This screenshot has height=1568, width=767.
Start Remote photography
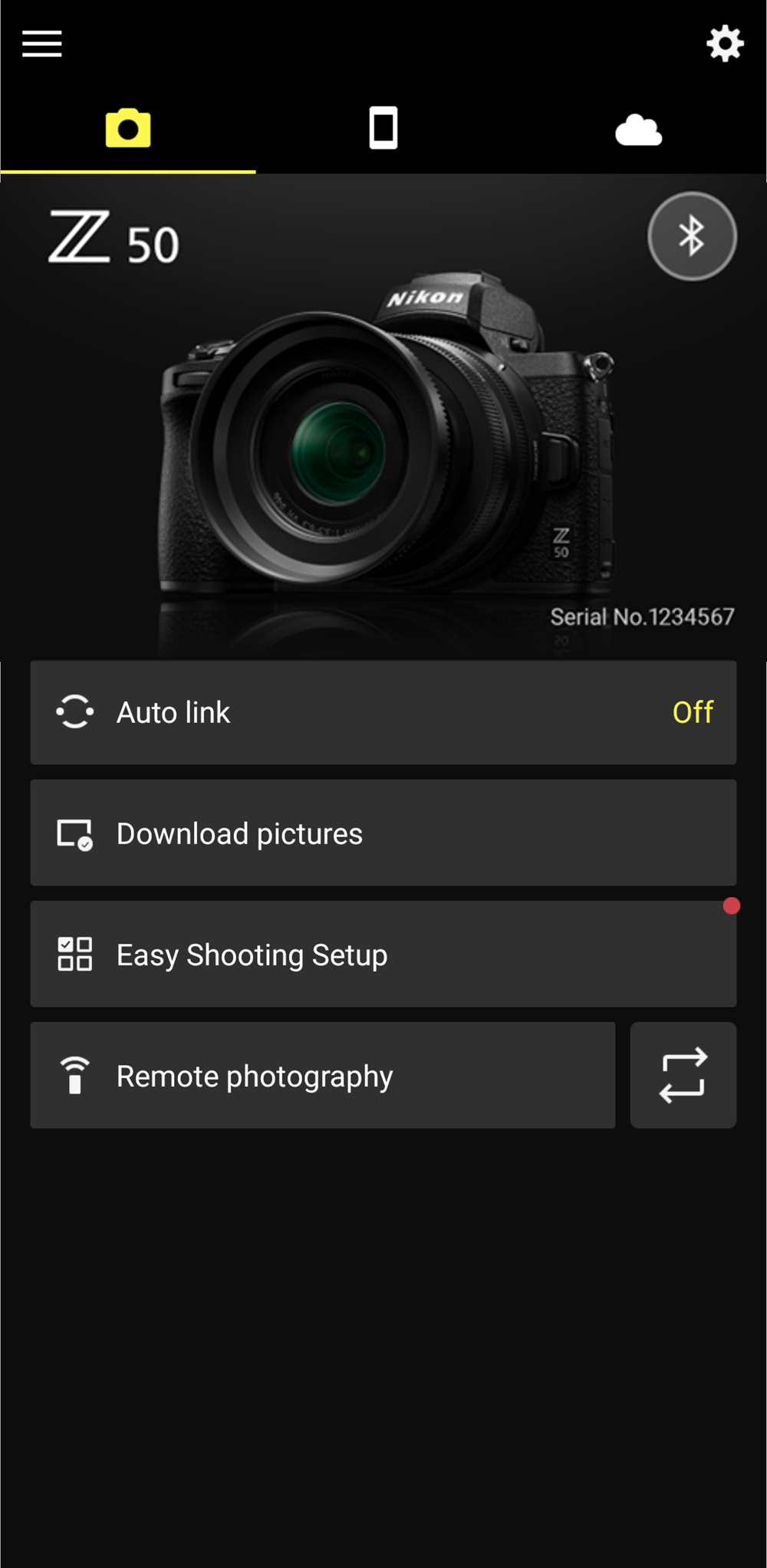[322, 1075]
